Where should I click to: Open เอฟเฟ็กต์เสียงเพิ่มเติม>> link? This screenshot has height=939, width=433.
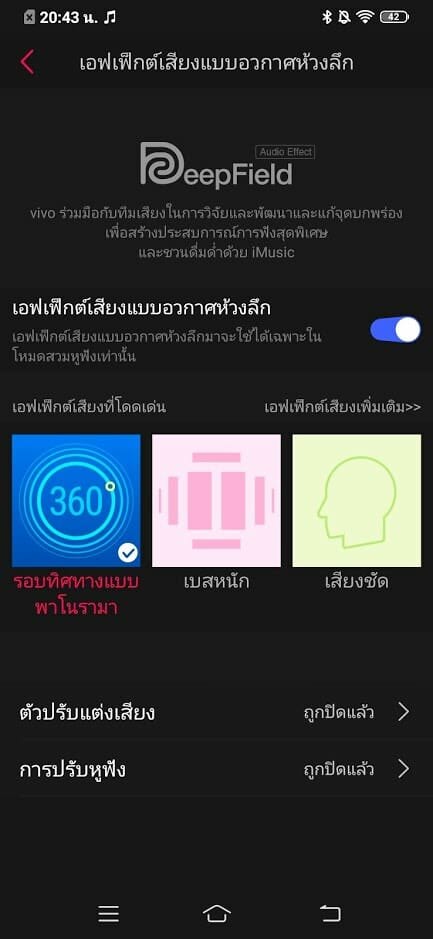tap(343, 407)
